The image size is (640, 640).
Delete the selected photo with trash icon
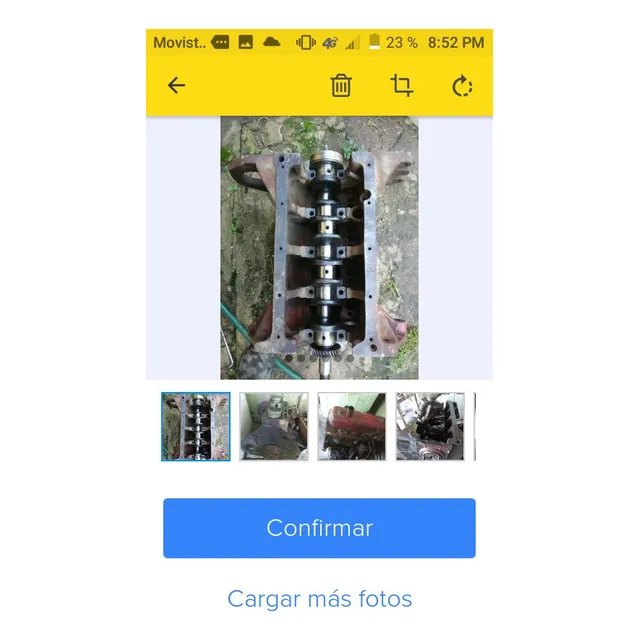click(x=341, y=86)
